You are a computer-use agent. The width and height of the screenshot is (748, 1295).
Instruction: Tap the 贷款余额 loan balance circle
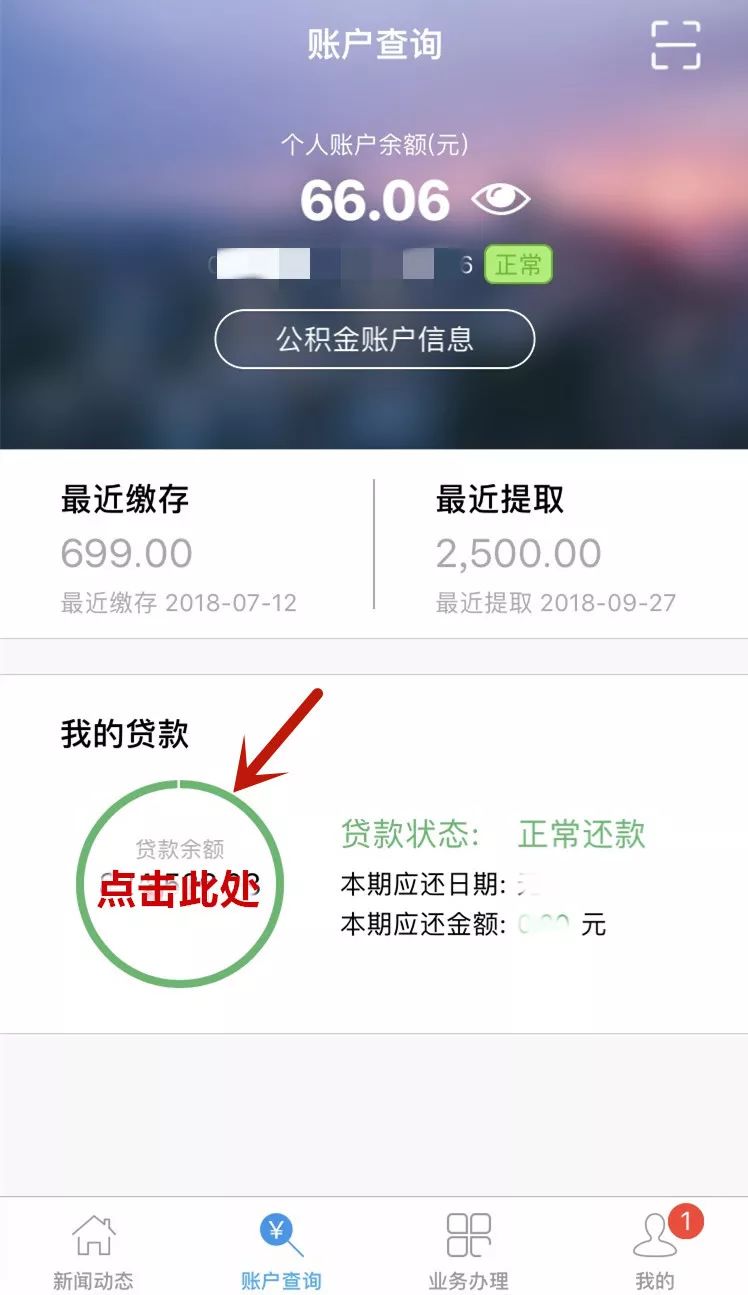180,883
